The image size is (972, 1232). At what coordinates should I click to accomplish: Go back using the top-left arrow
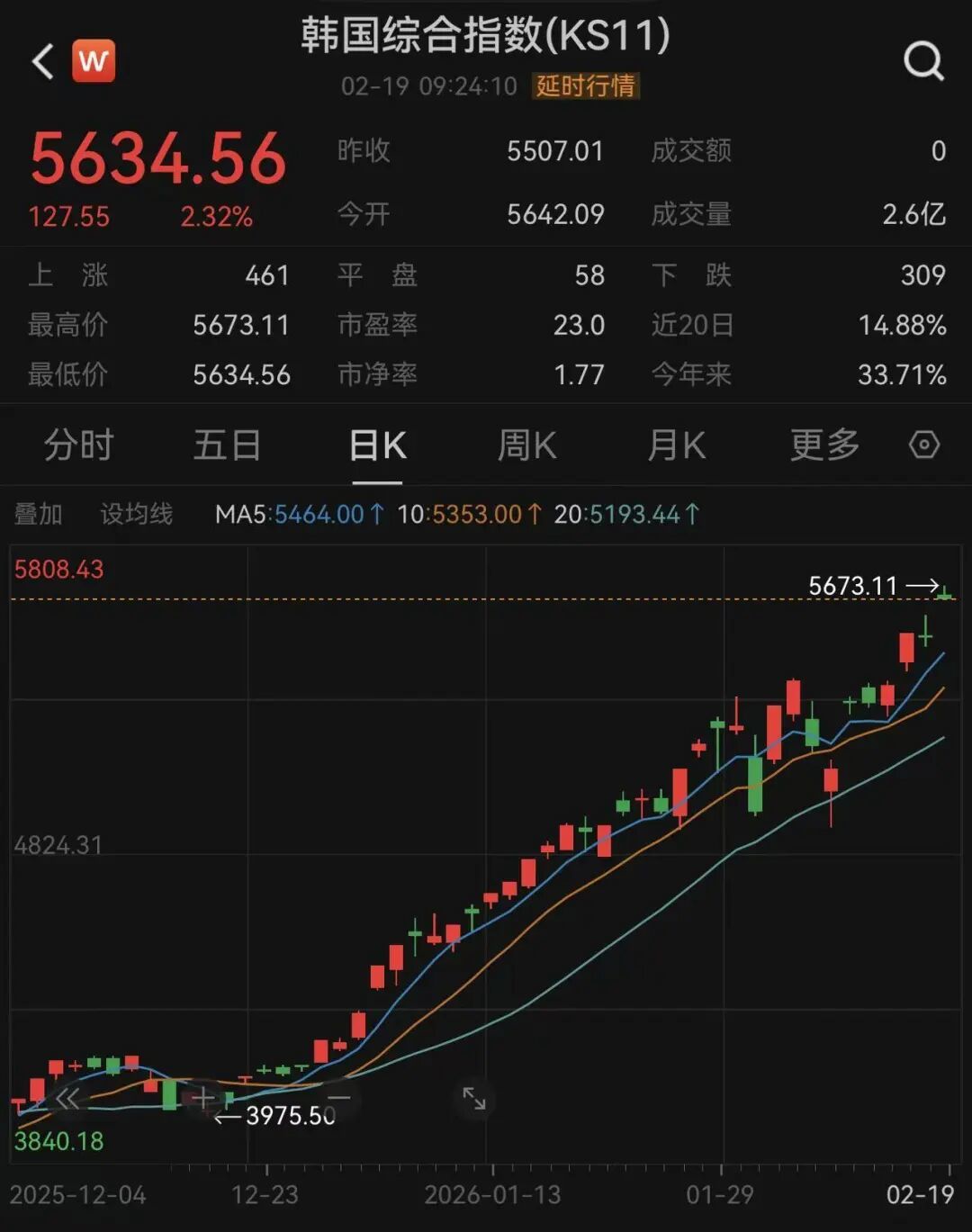[42, 62]
